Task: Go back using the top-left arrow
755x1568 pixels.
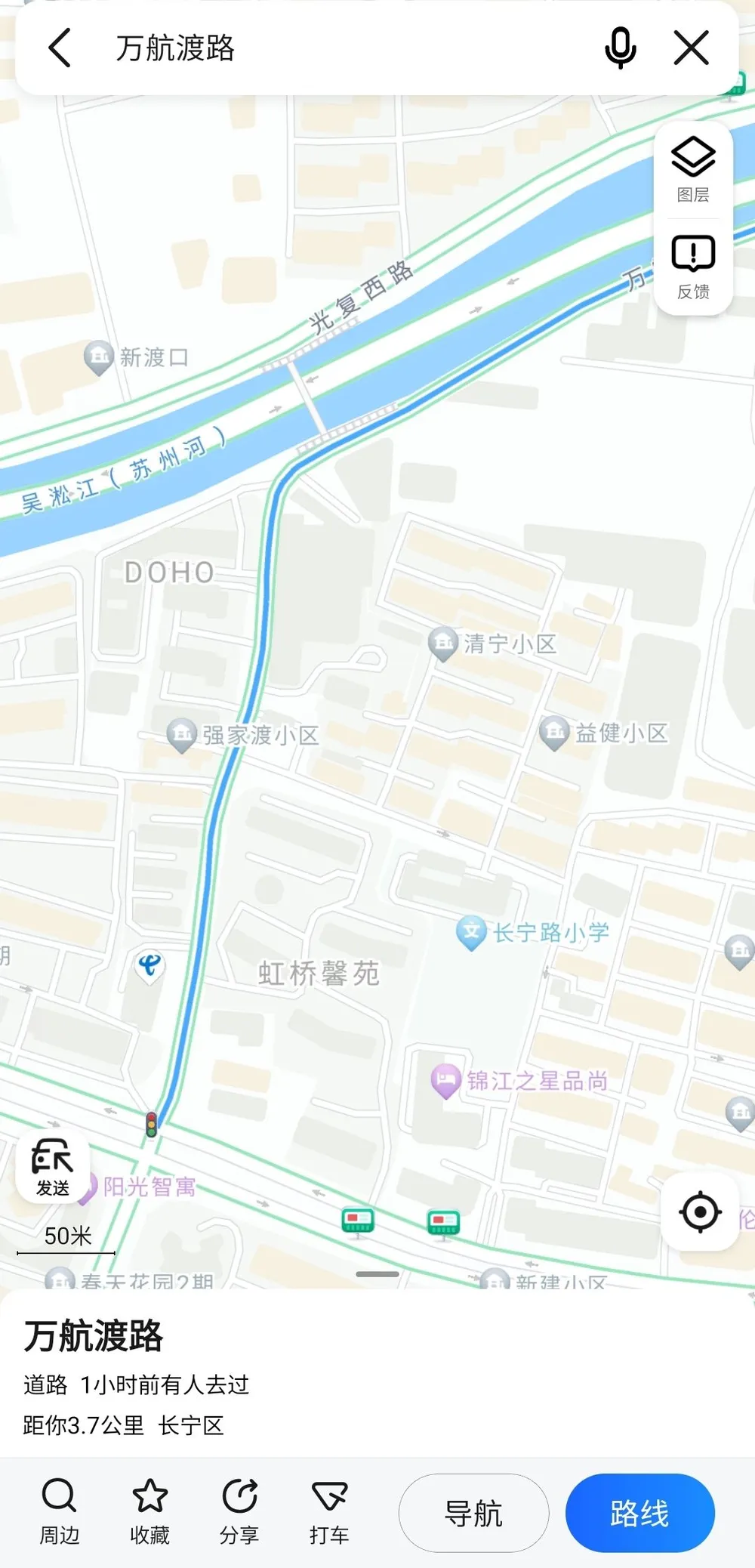Action: [x=60, y=48]
